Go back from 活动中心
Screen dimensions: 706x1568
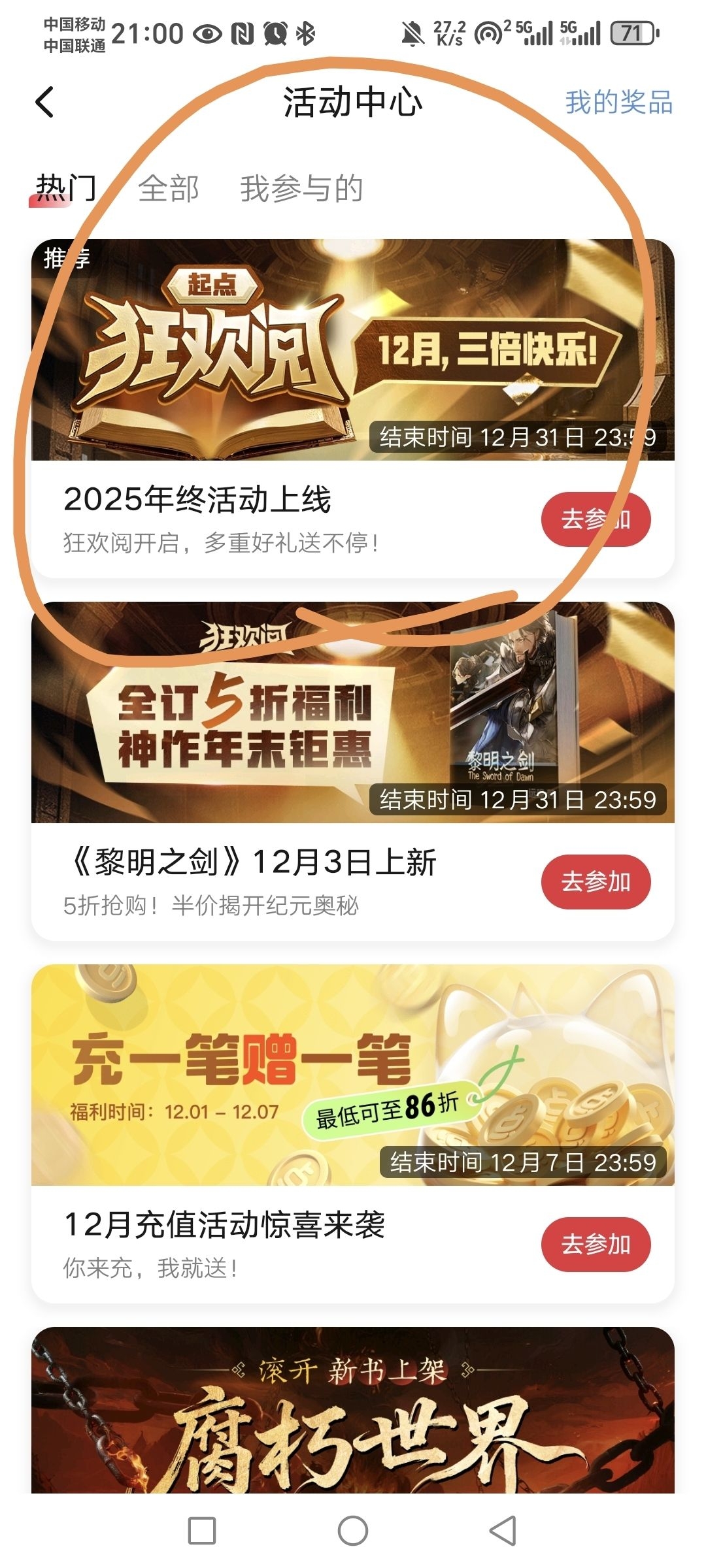pyautogui.click(x=44, y=103)
